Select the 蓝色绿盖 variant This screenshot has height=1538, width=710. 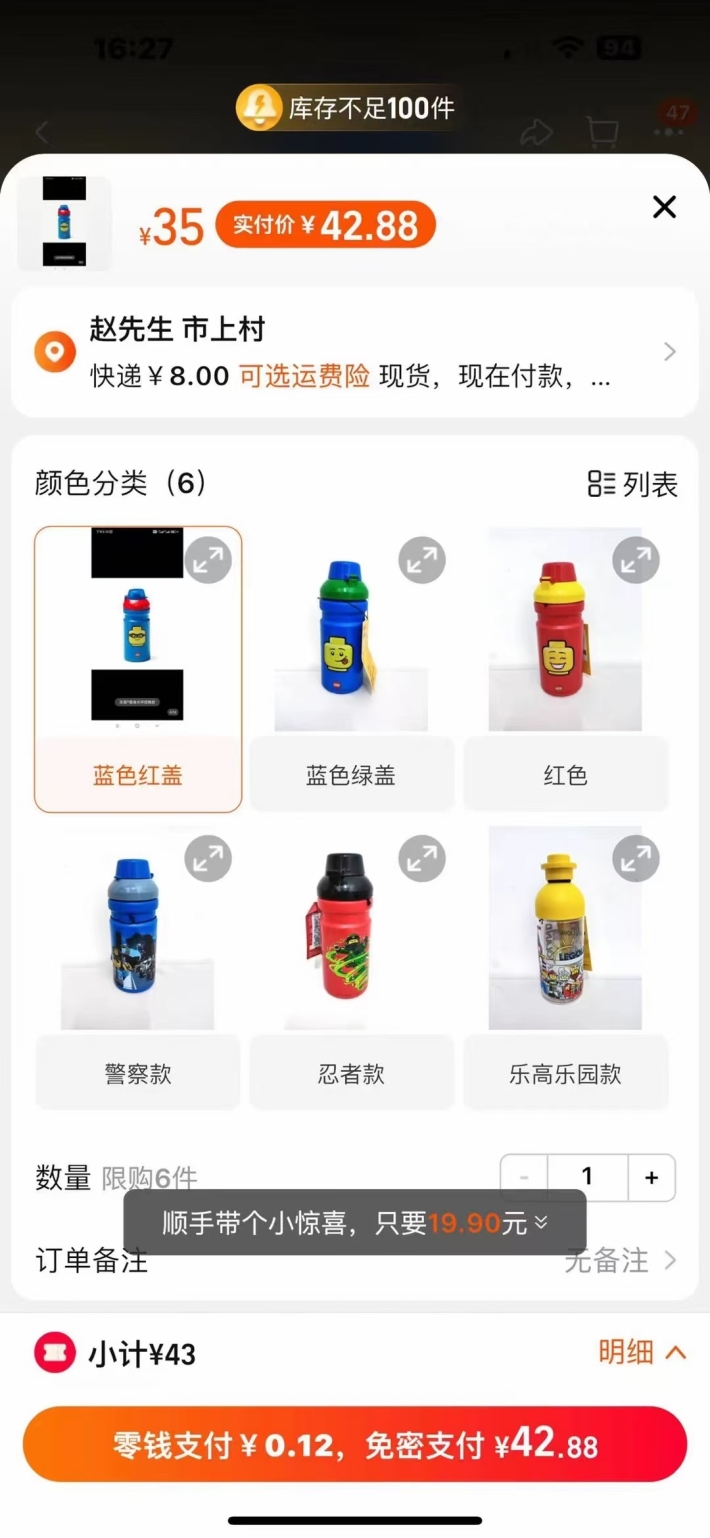(352, 669)
